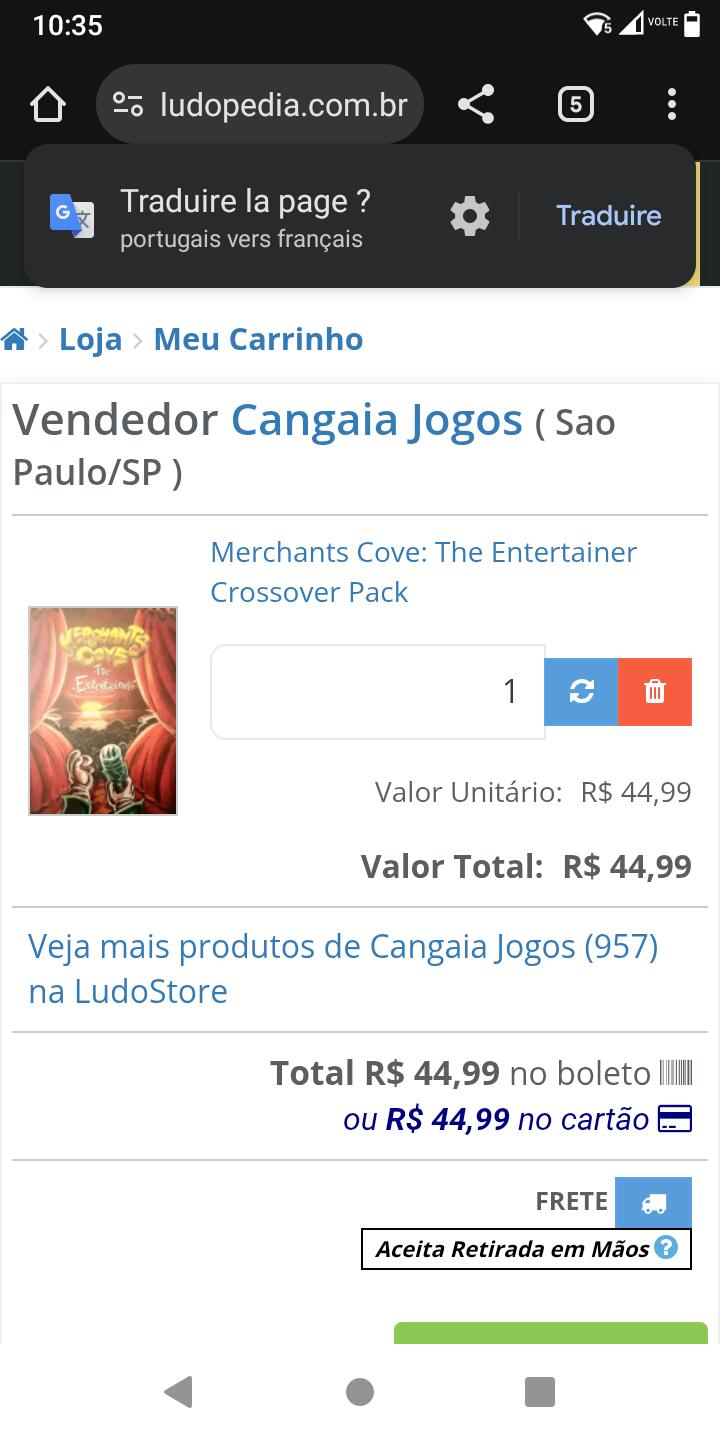Tap Traduire to translate the page
720x1440 pixels.
click(608, 216)
